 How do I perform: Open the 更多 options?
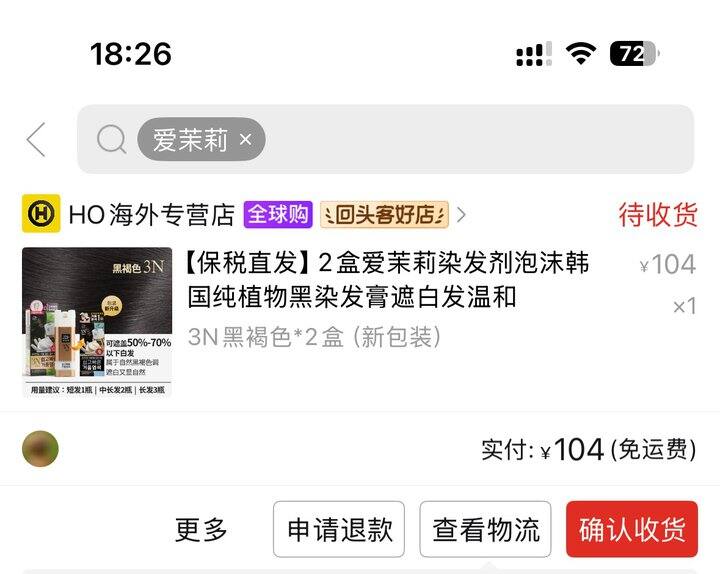pos(201,529)
